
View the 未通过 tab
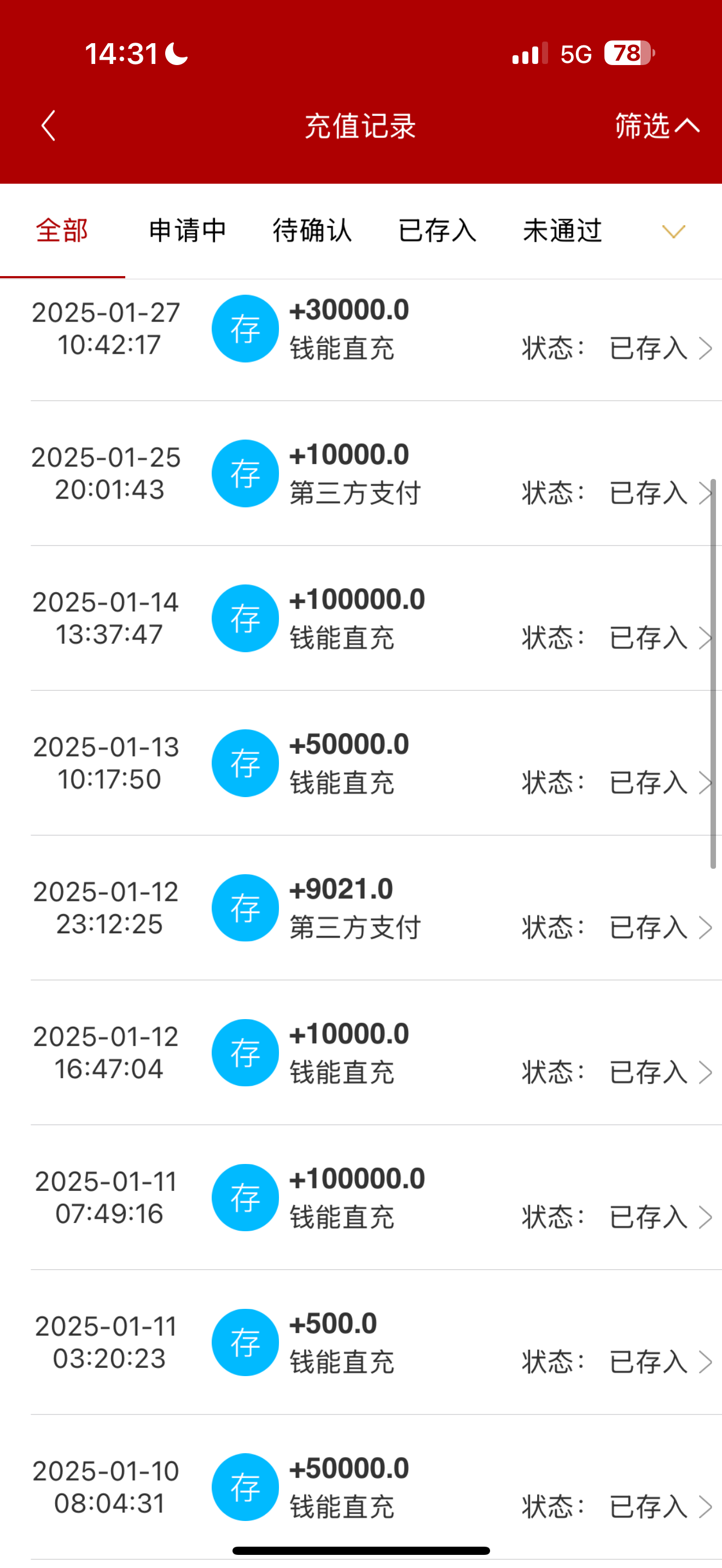562,231
